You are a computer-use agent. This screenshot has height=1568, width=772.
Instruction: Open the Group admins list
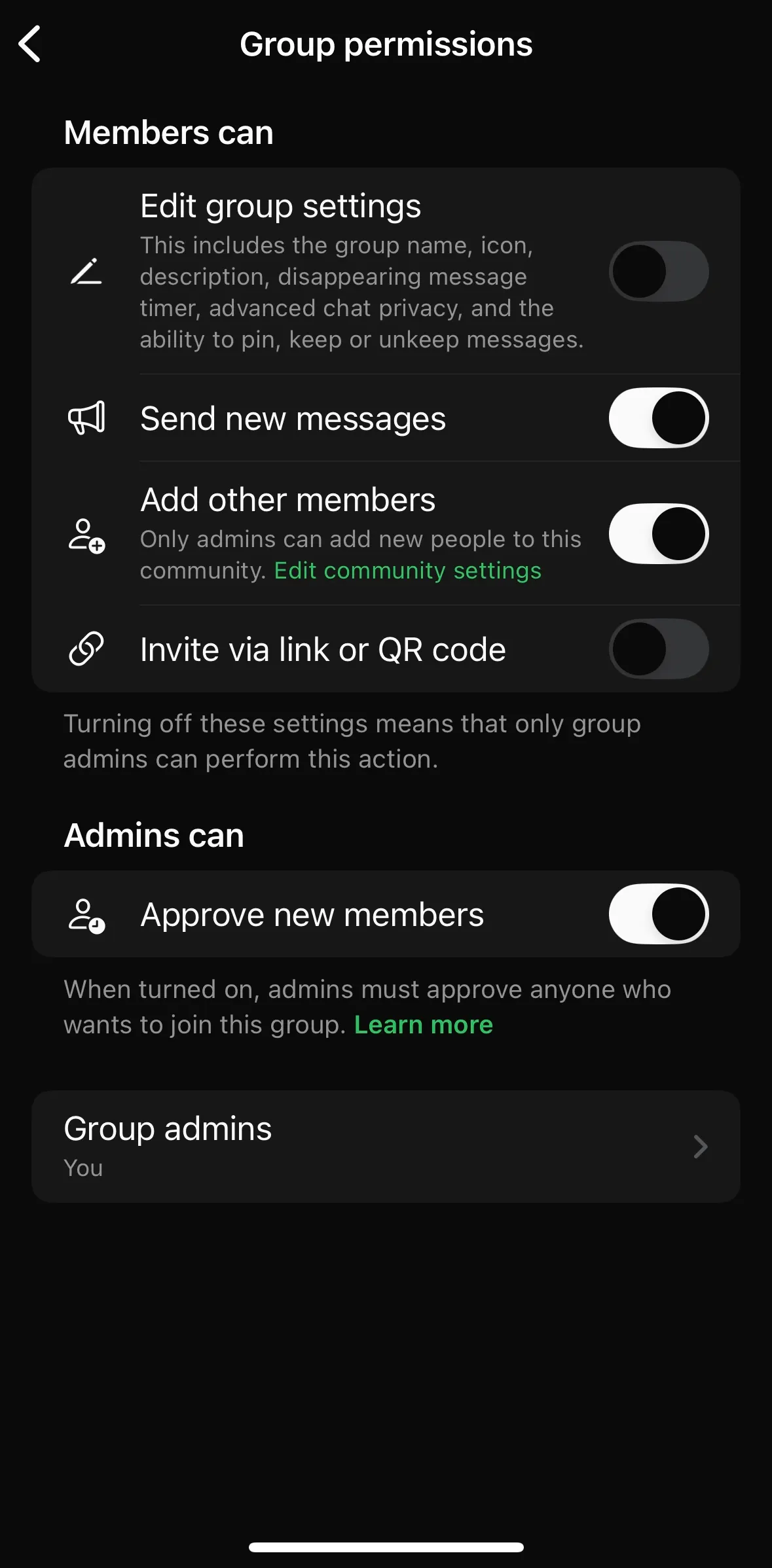coord(386,1146)
